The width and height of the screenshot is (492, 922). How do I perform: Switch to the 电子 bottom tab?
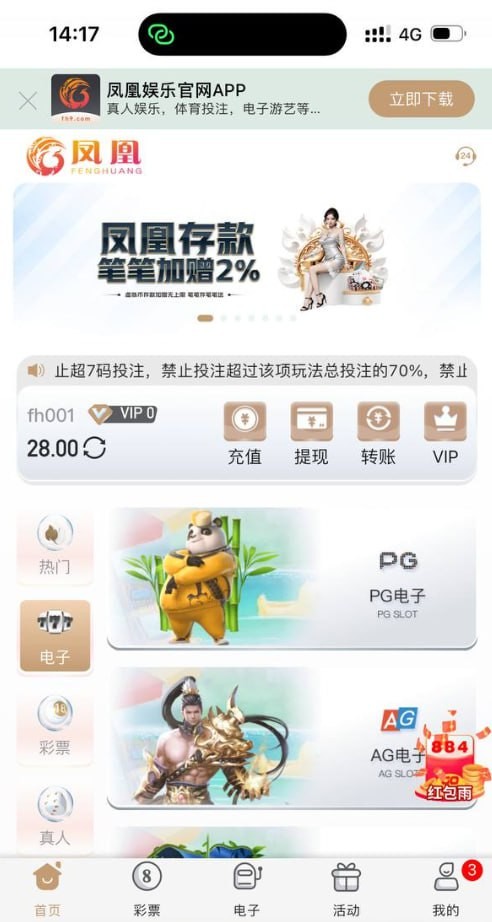coord(247,889)
